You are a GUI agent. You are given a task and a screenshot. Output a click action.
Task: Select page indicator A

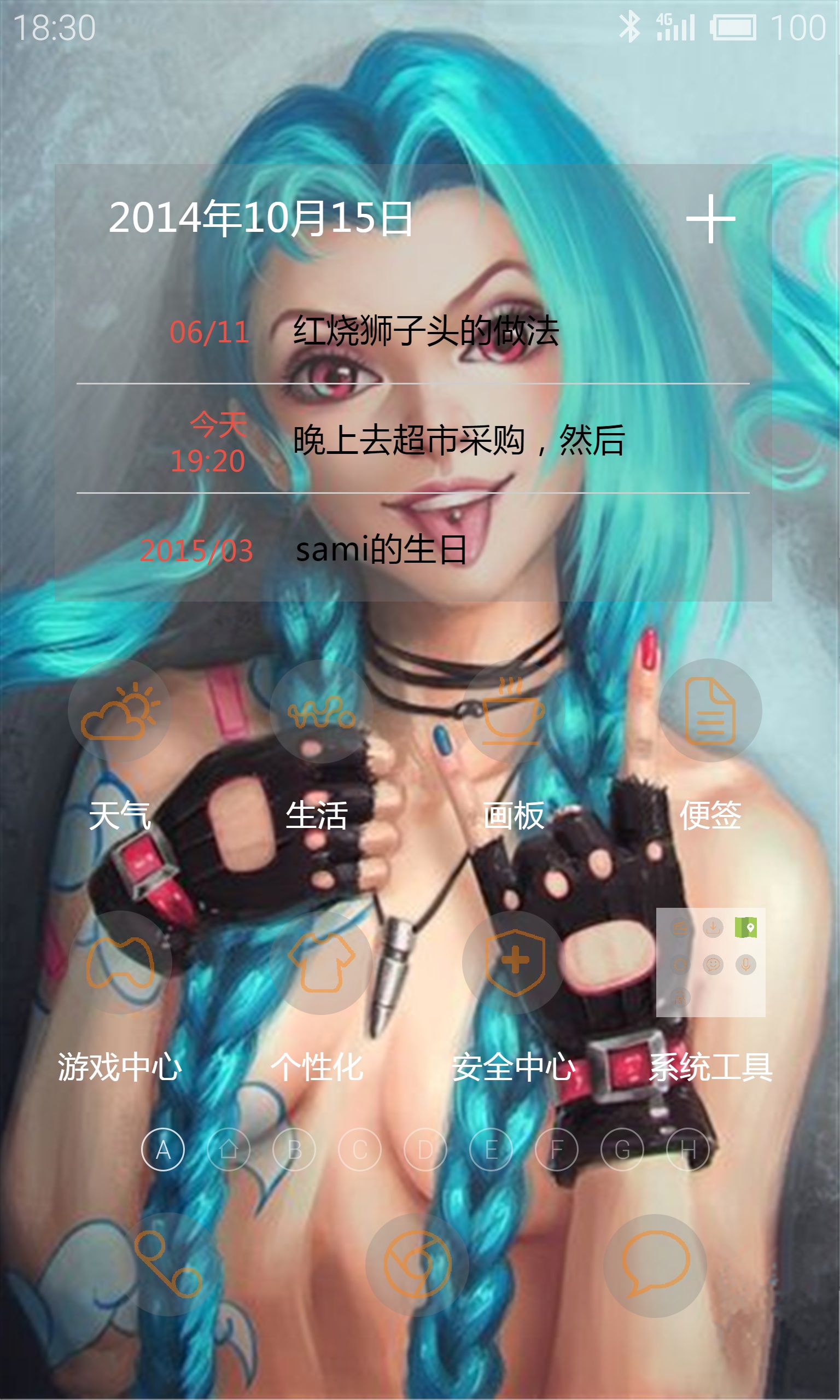coord(163,1150)
